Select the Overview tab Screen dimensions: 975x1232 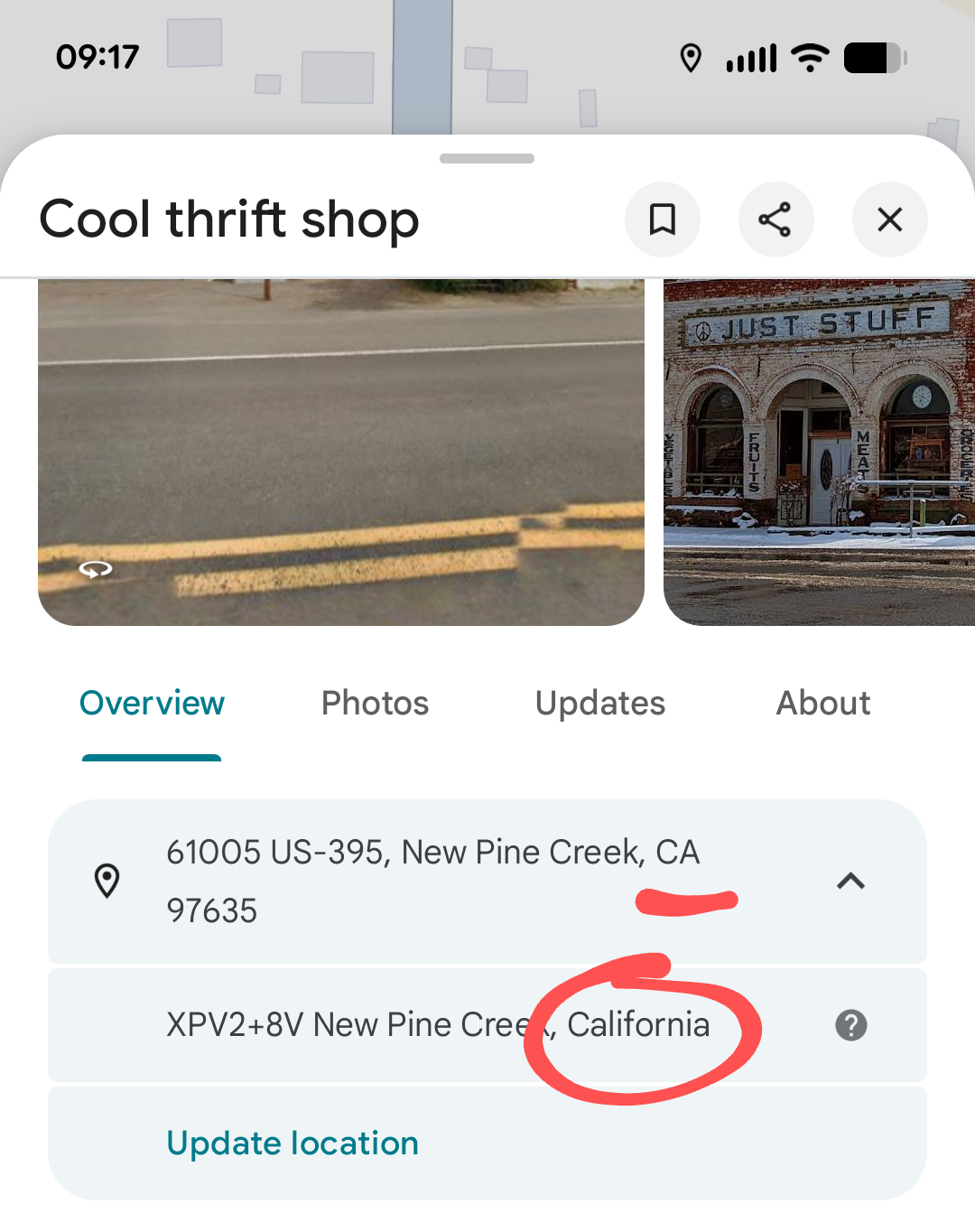click(152, 704)
